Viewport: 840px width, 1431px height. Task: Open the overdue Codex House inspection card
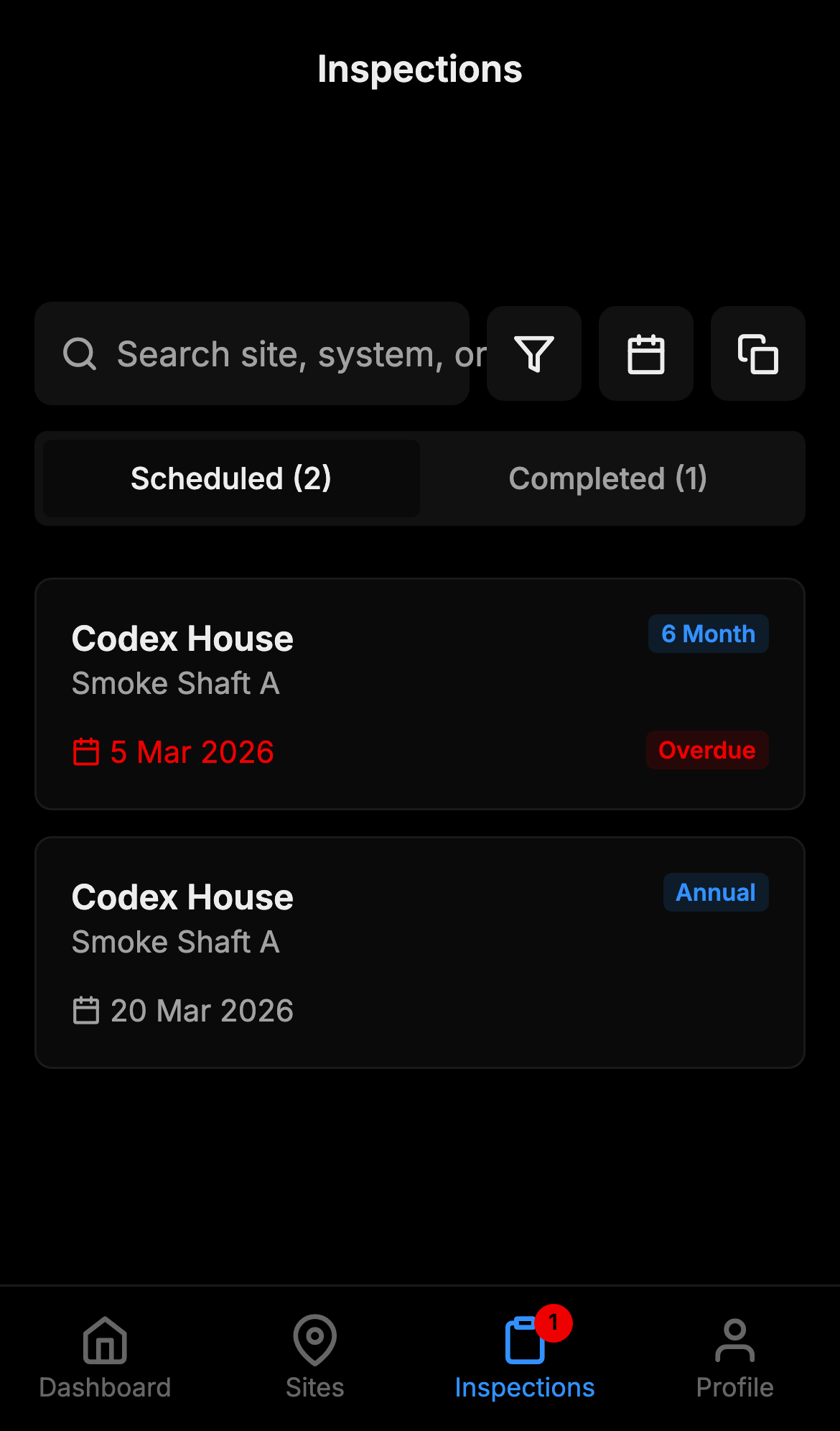click(x=420, y=692)
